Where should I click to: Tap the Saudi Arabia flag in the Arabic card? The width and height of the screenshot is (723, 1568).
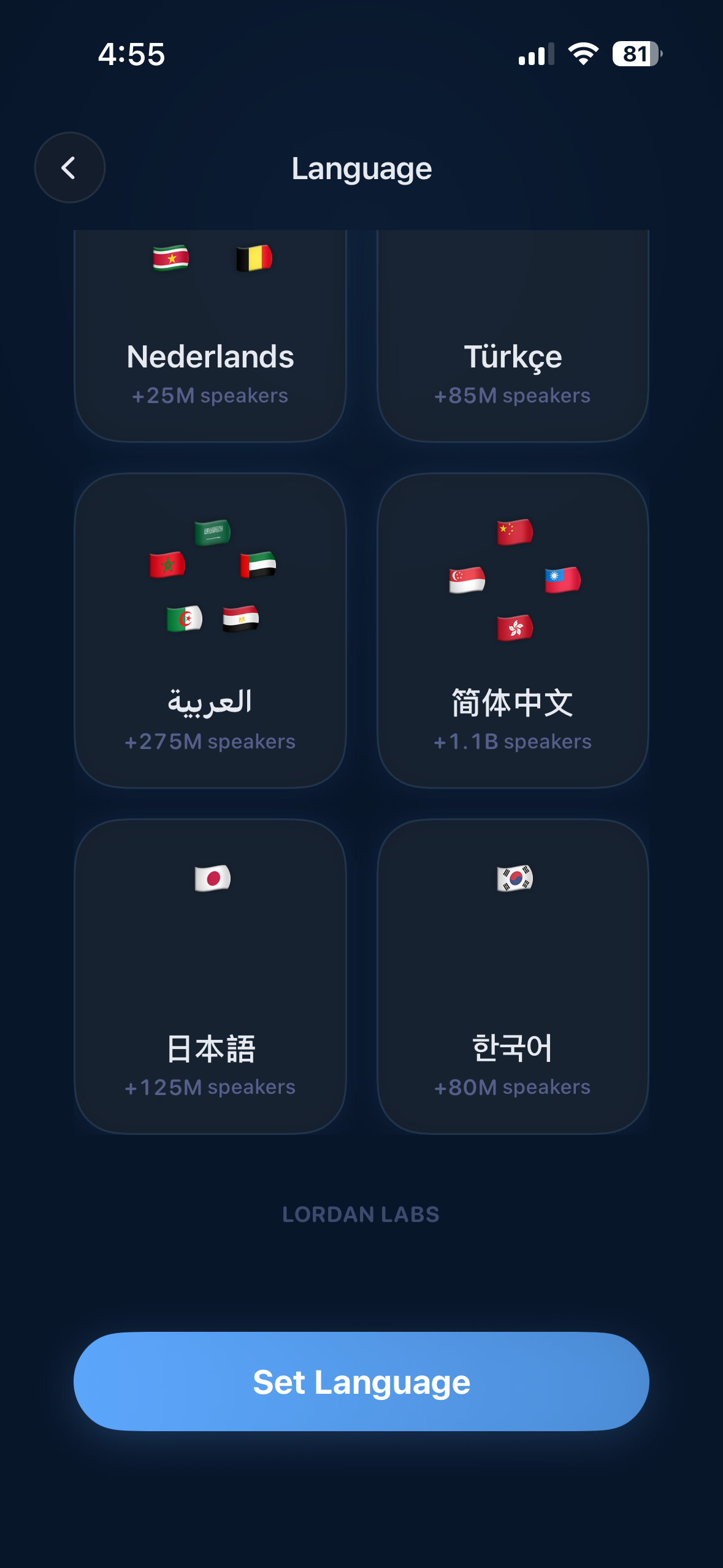(x=213, y=532)
